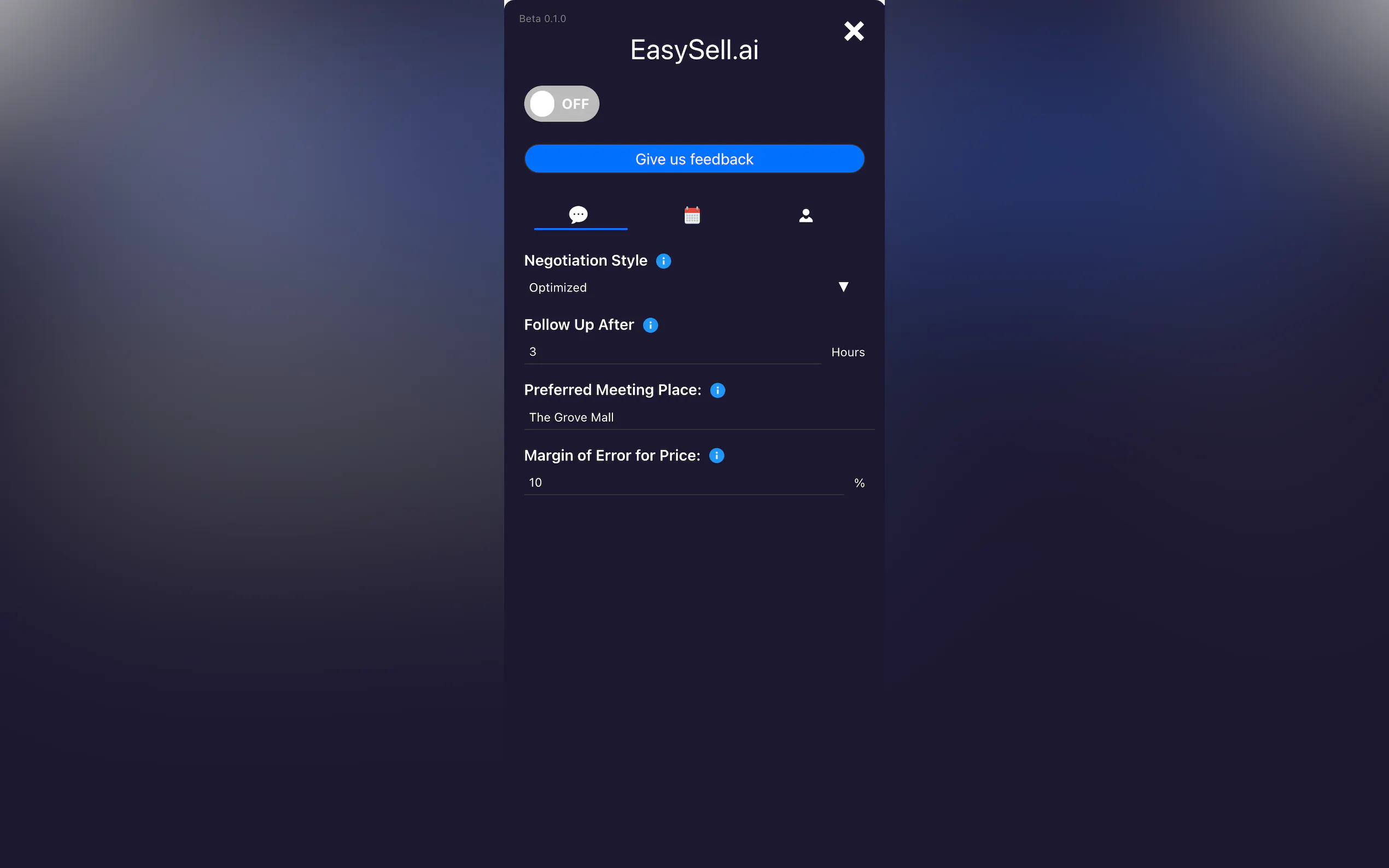The width and height of the screenshot is (1389, 868).
Task: Edit the Margin of Error percentage field
Action: tap(684, 483)
